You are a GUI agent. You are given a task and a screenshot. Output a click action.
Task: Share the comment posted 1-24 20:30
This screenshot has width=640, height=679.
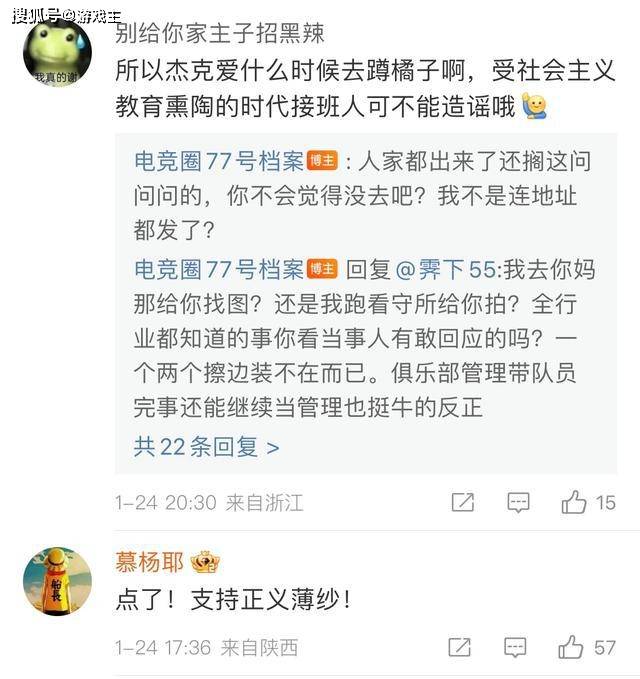pyautogui.click(x=462, y=502)
